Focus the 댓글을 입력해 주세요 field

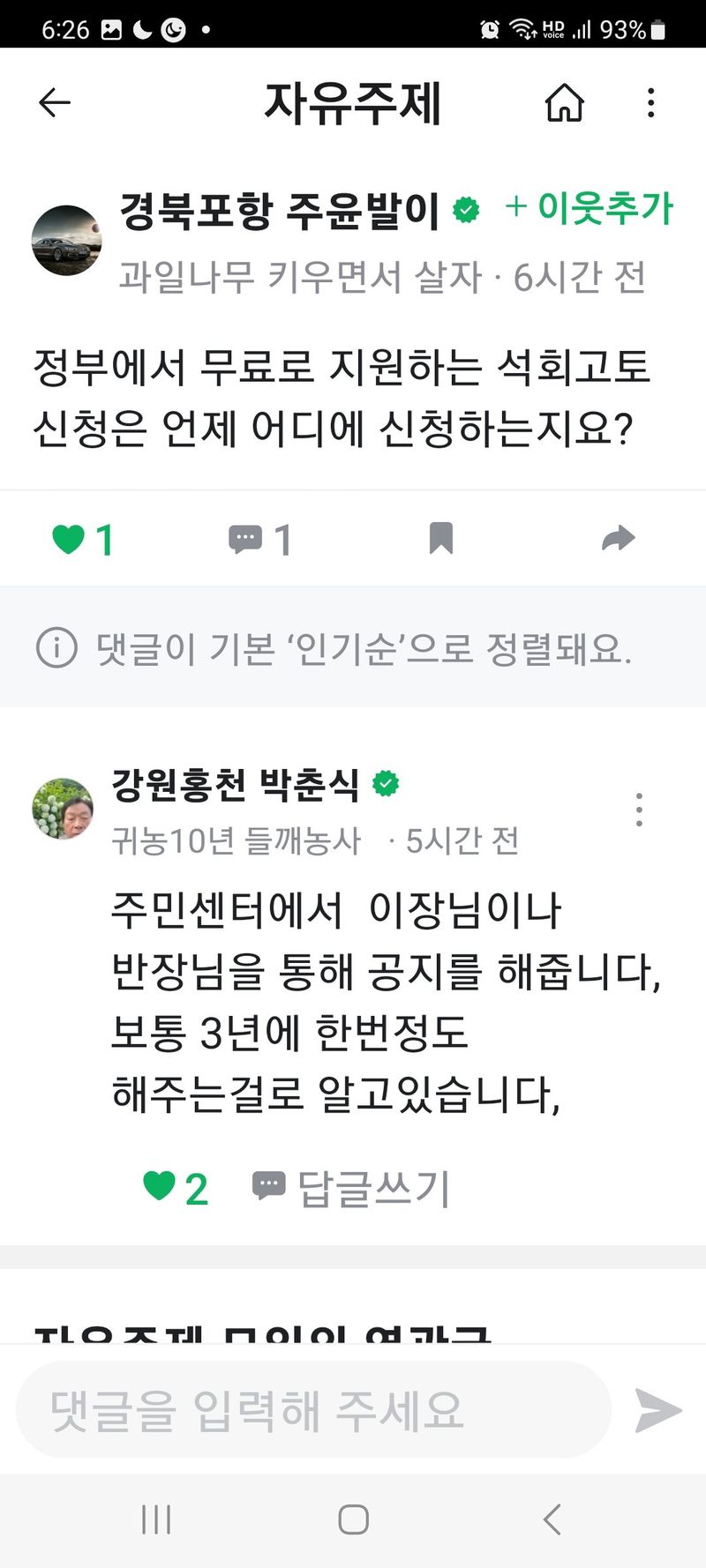pos(313,1409)
